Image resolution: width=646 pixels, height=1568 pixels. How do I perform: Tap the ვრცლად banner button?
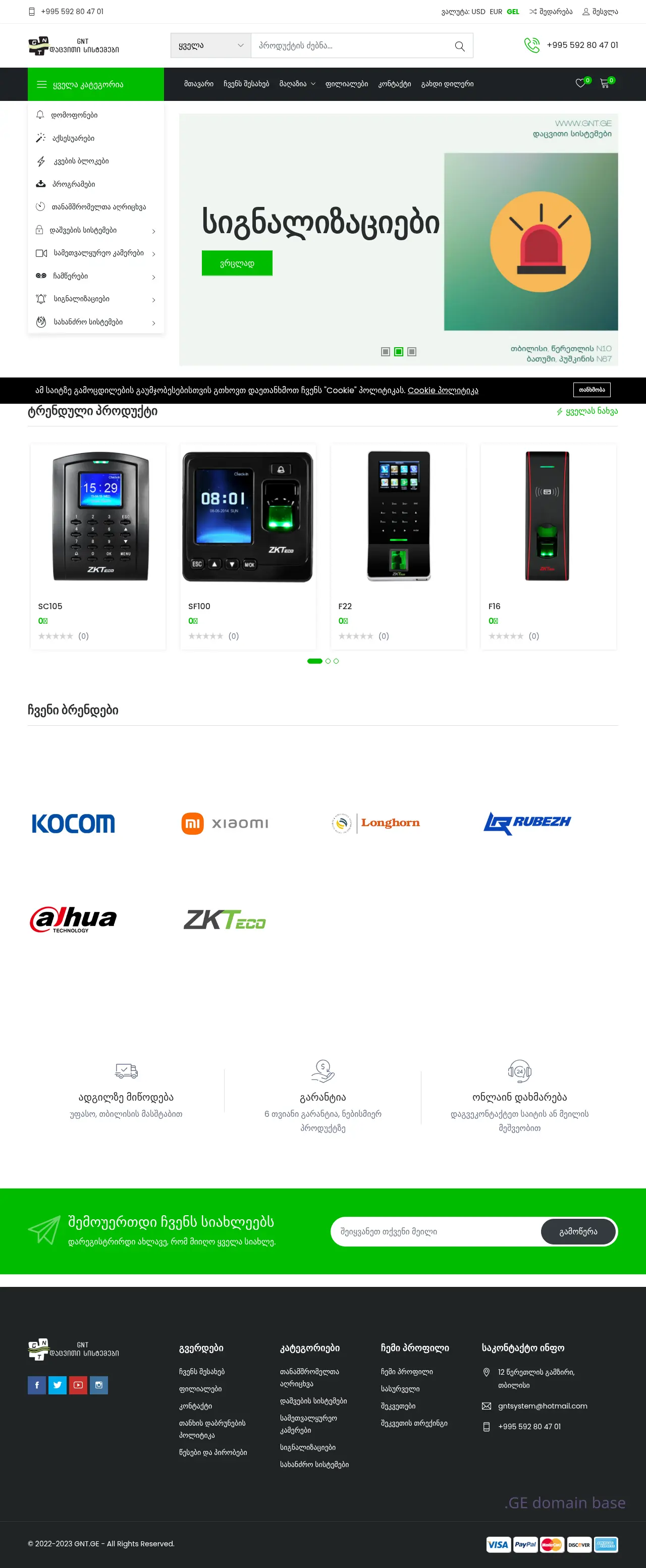(x=237, y=263)
